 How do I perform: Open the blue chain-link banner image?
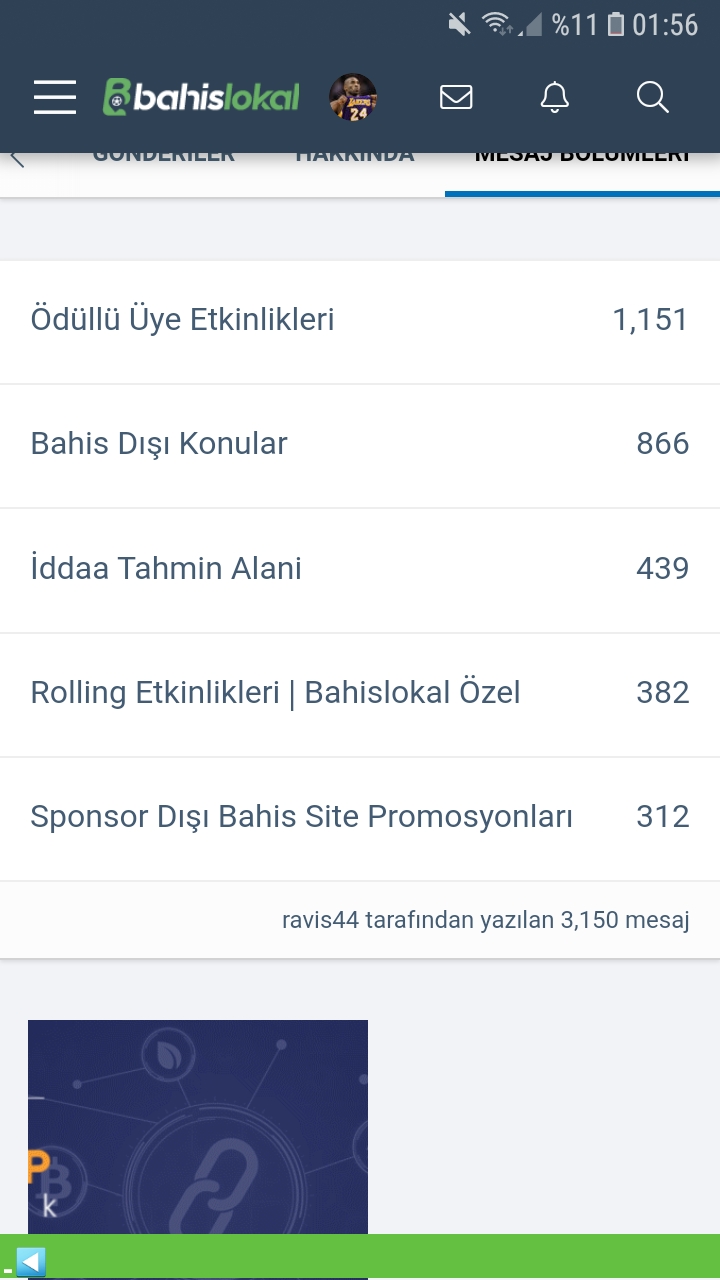click(198, 1127)
